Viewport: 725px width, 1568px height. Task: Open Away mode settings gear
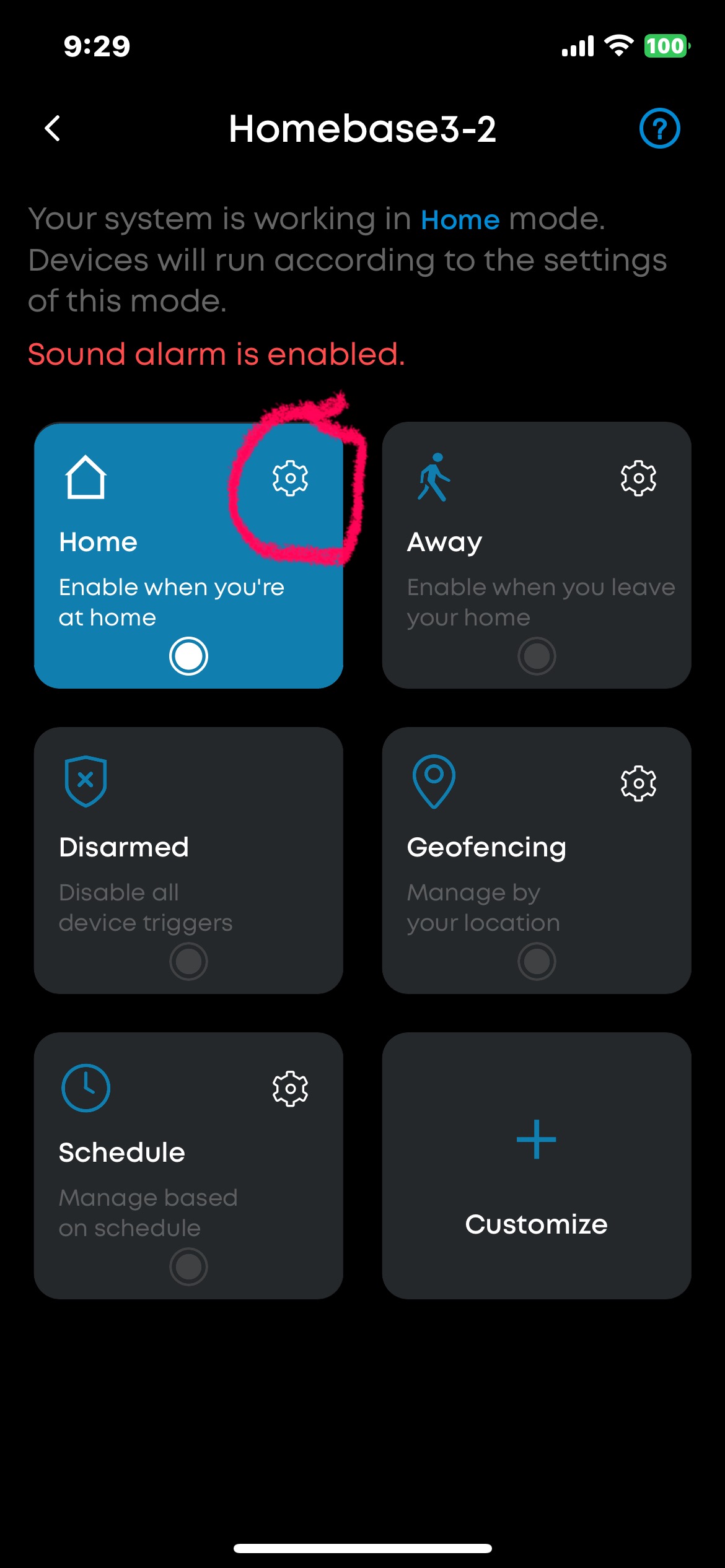[638, 478]
